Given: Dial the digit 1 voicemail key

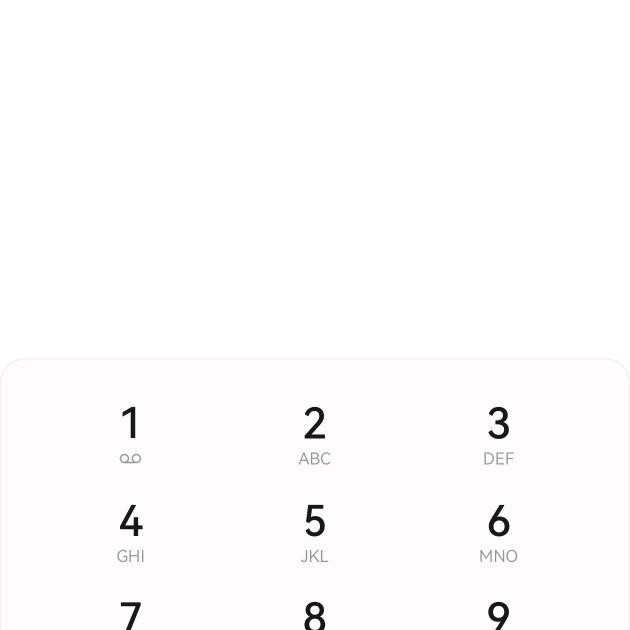Looking at the screenshot, I should tap(130, 434).
